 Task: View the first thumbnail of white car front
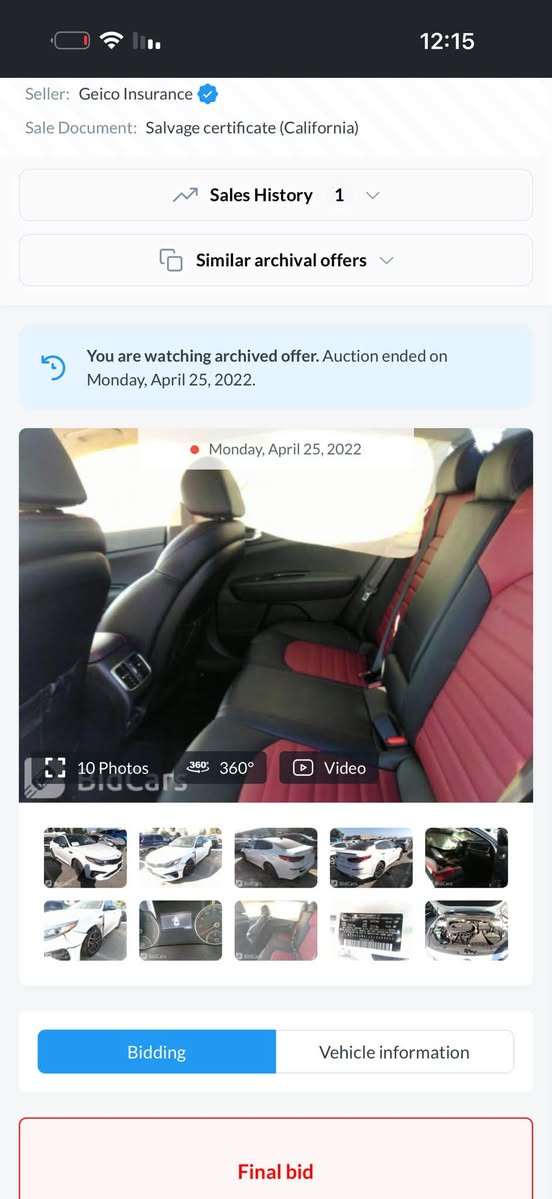click(85, 858)
